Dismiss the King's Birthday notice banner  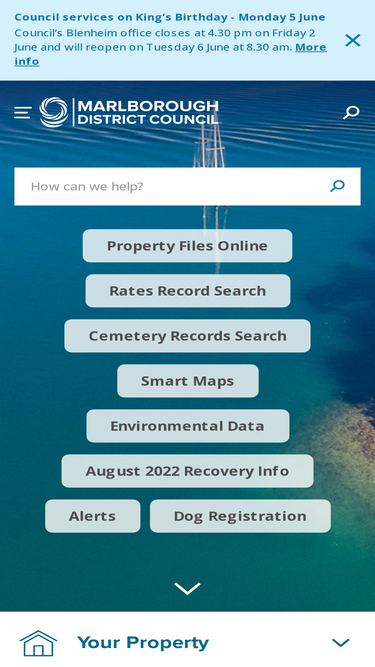pyautogui.click(x=352, y=40)
